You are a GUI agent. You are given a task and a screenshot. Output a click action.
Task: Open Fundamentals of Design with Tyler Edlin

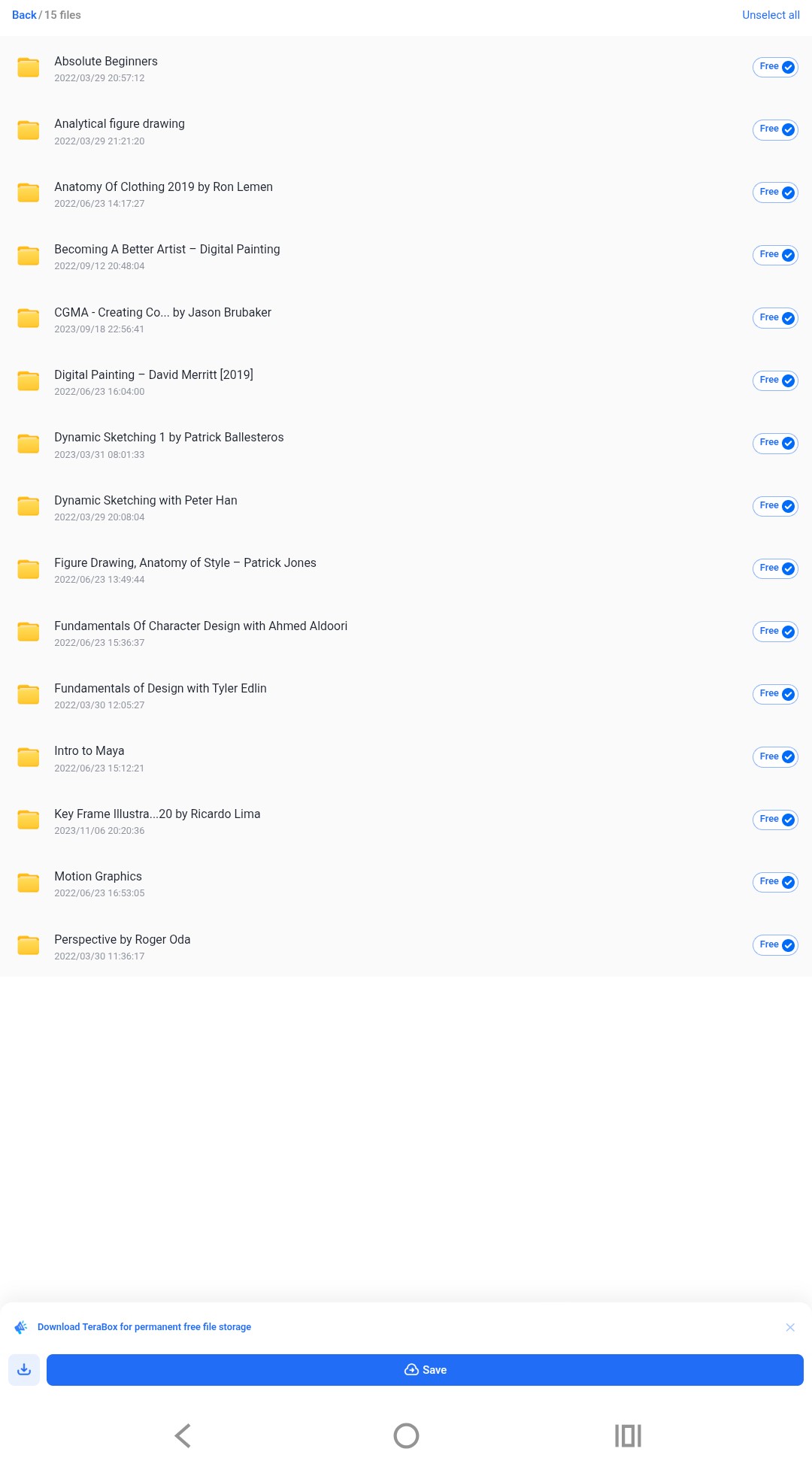click(x=160, y=689)
